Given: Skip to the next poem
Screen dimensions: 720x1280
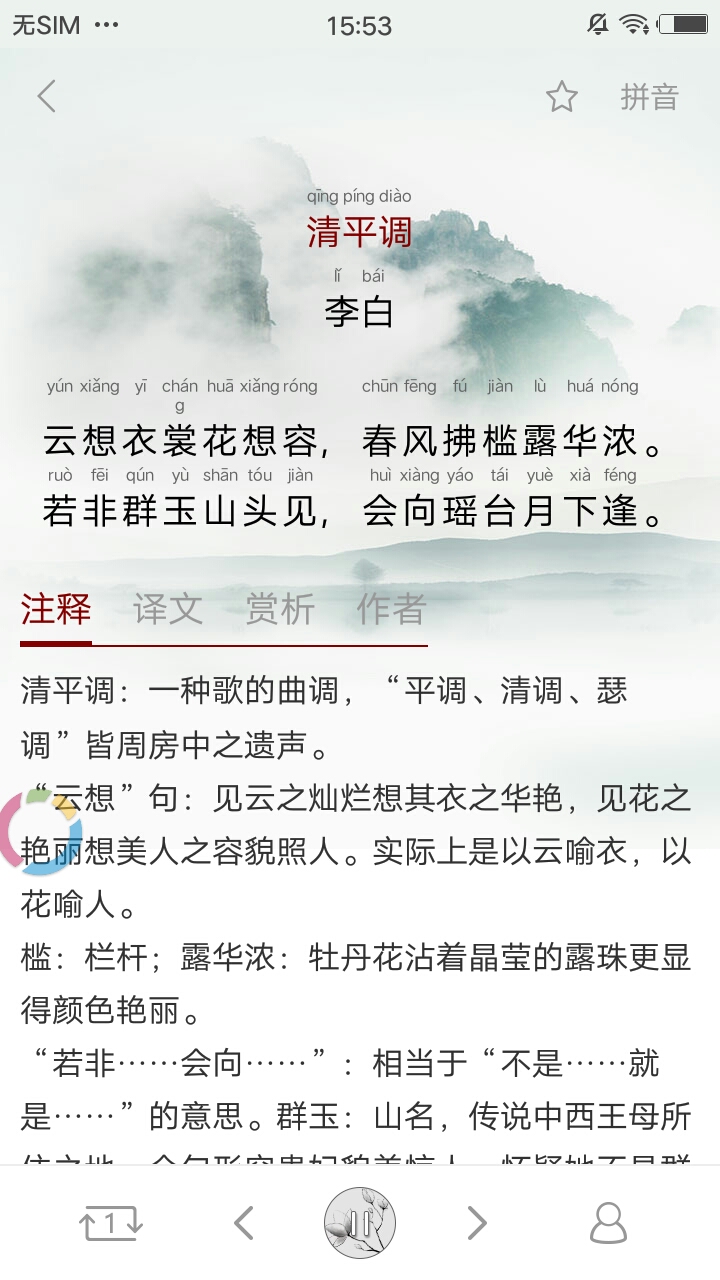Looking at the screenshot, I should click(477, 1222).
